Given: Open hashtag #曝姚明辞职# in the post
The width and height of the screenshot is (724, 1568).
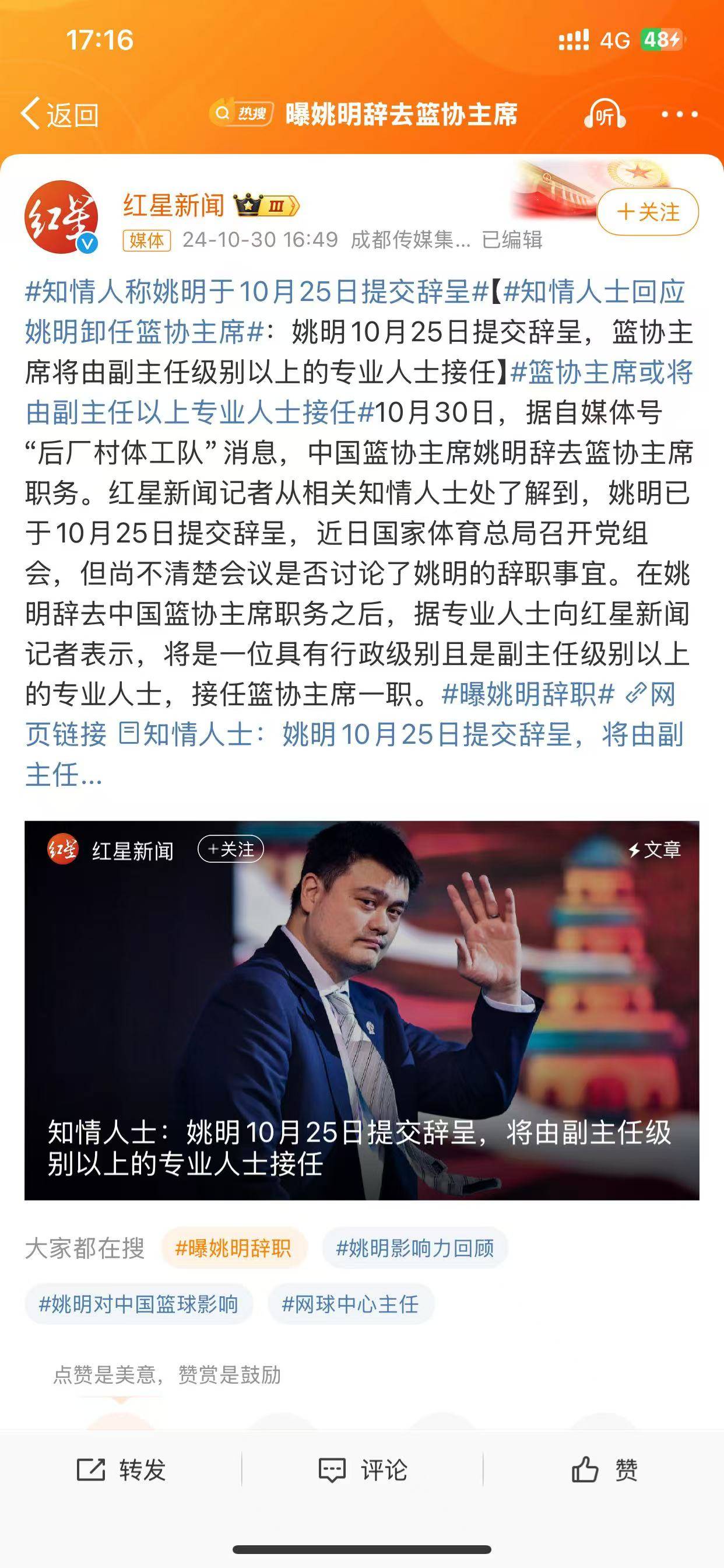Looking at the screenshot, I should 527,694.
